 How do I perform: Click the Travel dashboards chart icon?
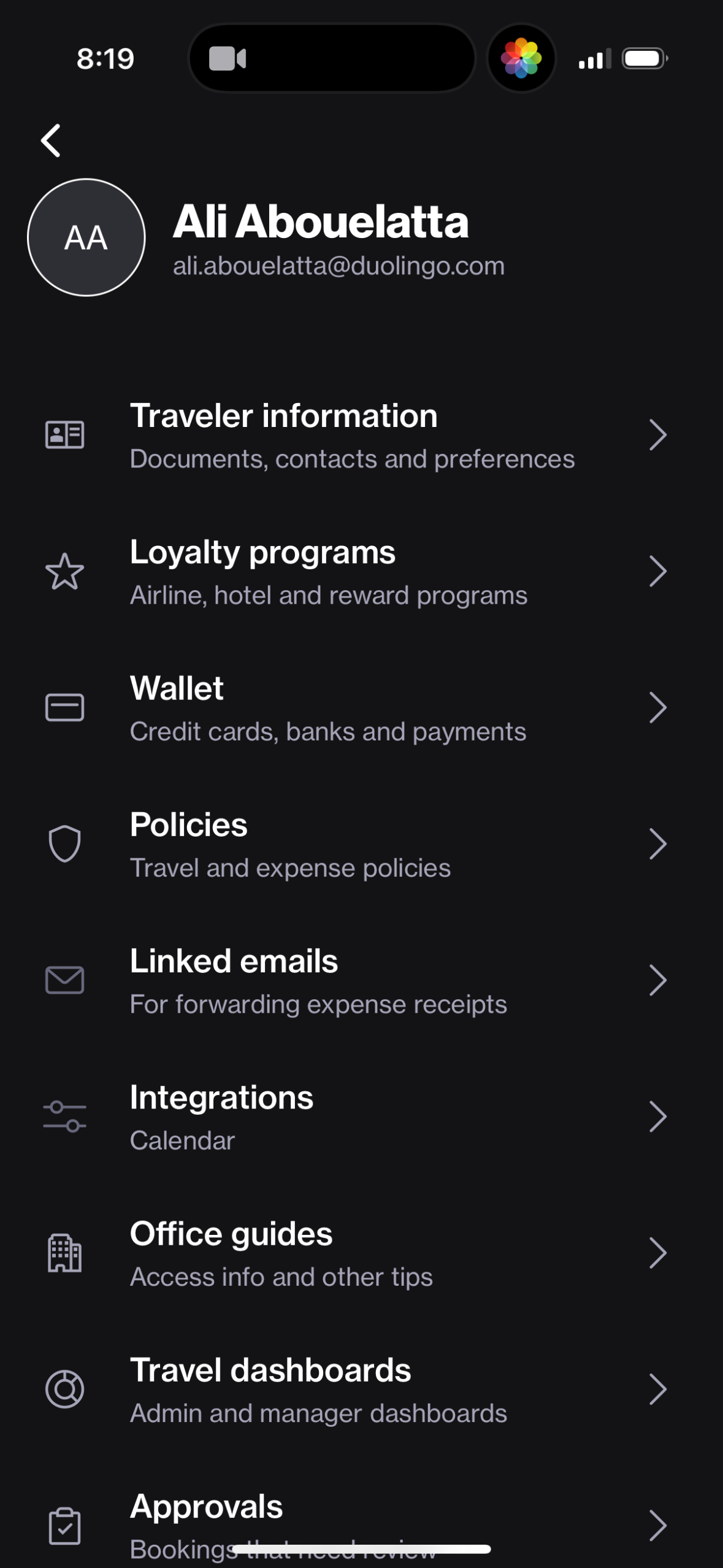tap(64, 1390)
